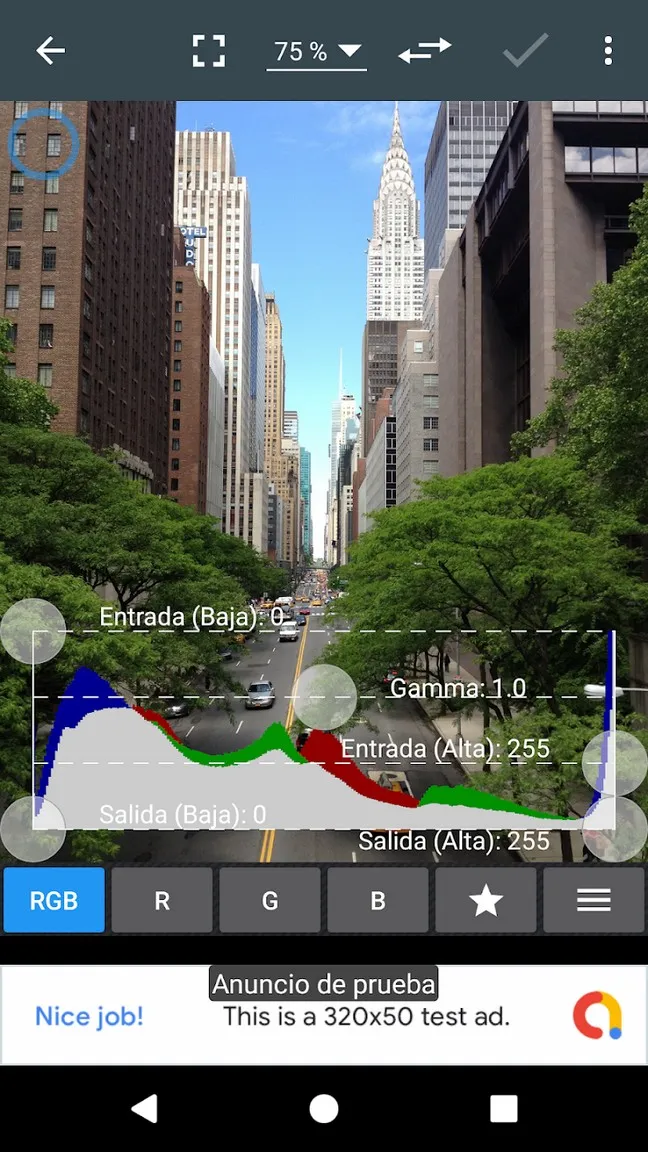
Task: Open the three-line menu button
Action: pos(594,900)
